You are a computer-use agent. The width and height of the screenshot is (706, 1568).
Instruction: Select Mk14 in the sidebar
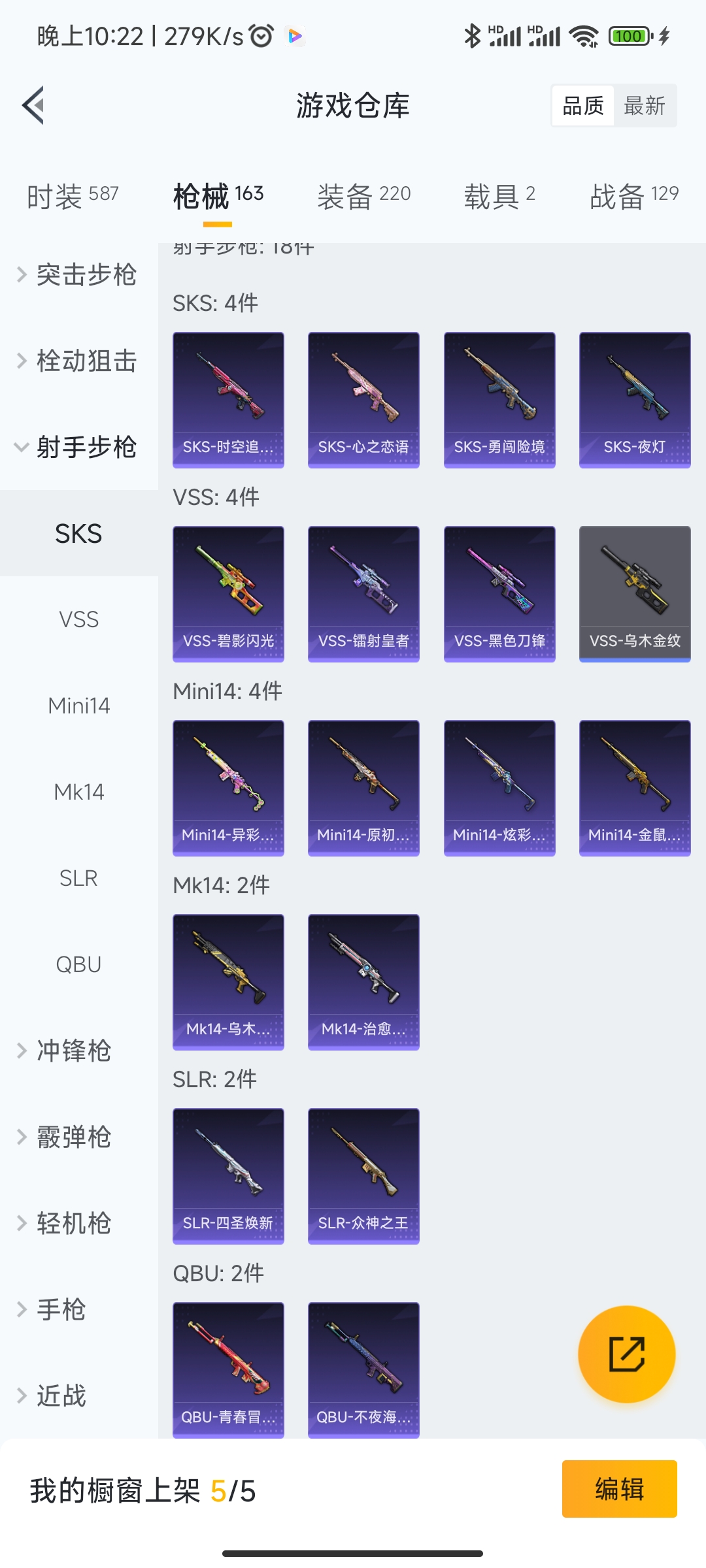click(x=78, y=792)
